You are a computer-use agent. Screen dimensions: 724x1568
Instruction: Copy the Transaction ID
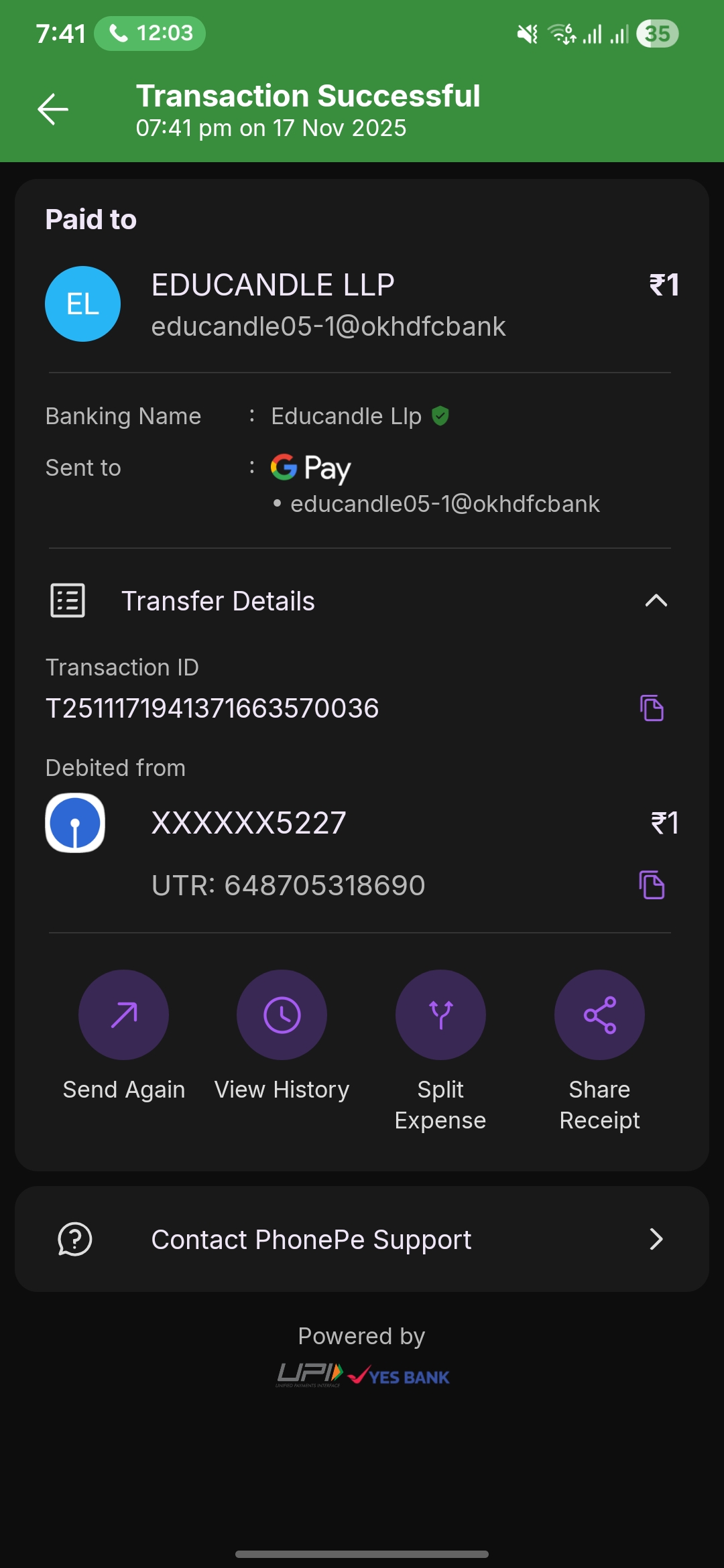click(652, 708)
